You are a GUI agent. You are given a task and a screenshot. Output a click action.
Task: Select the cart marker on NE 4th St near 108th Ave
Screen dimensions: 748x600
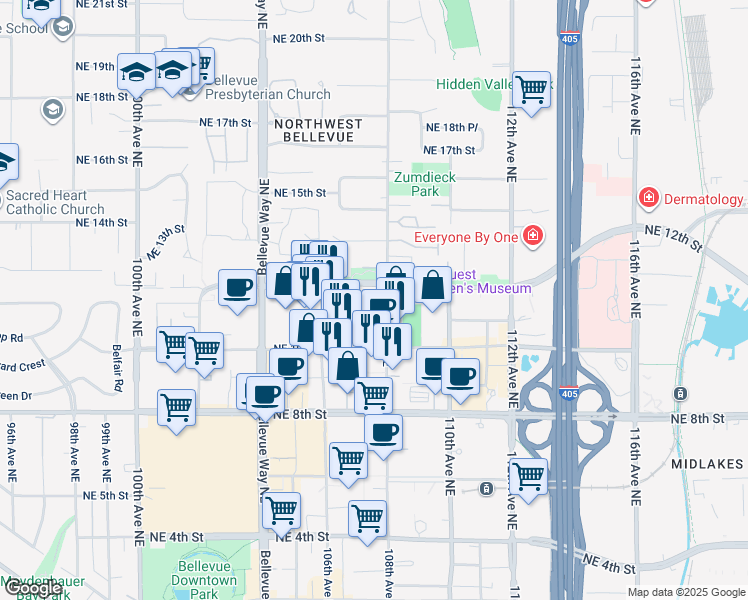pos(368,519)
